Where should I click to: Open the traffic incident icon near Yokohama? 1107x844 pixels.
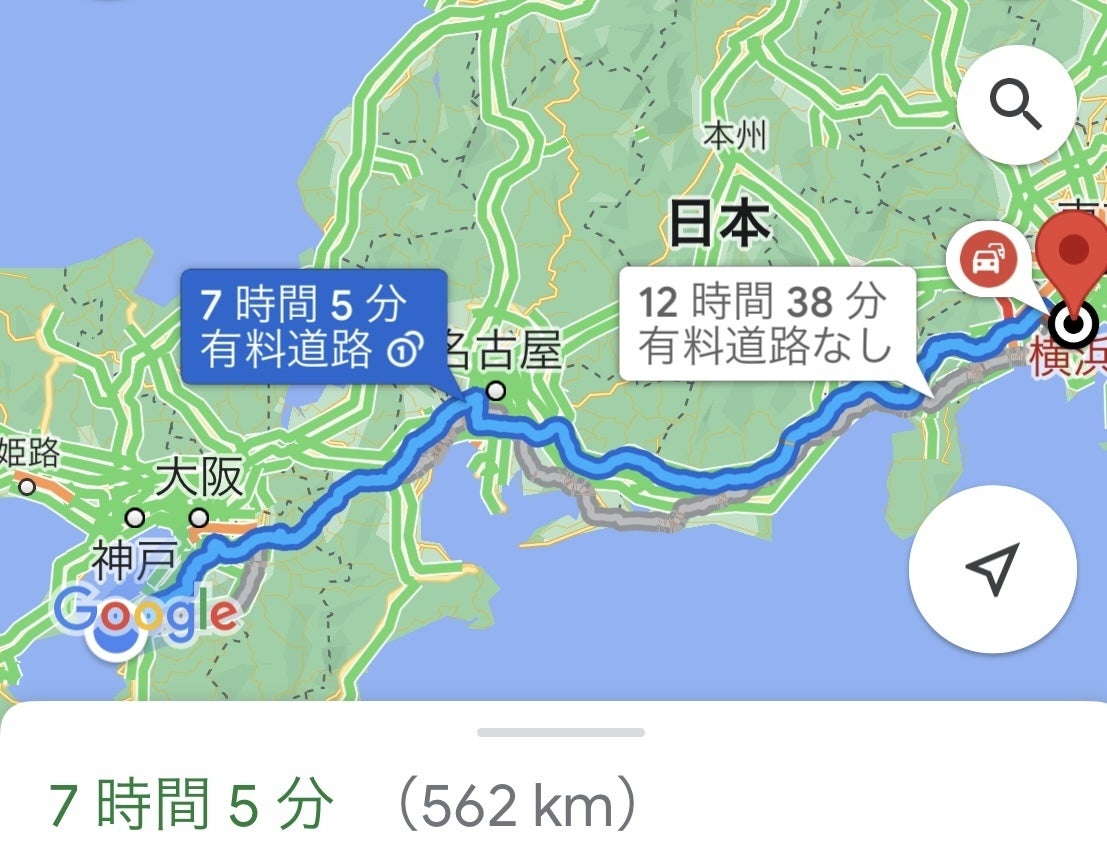point(982,260)
